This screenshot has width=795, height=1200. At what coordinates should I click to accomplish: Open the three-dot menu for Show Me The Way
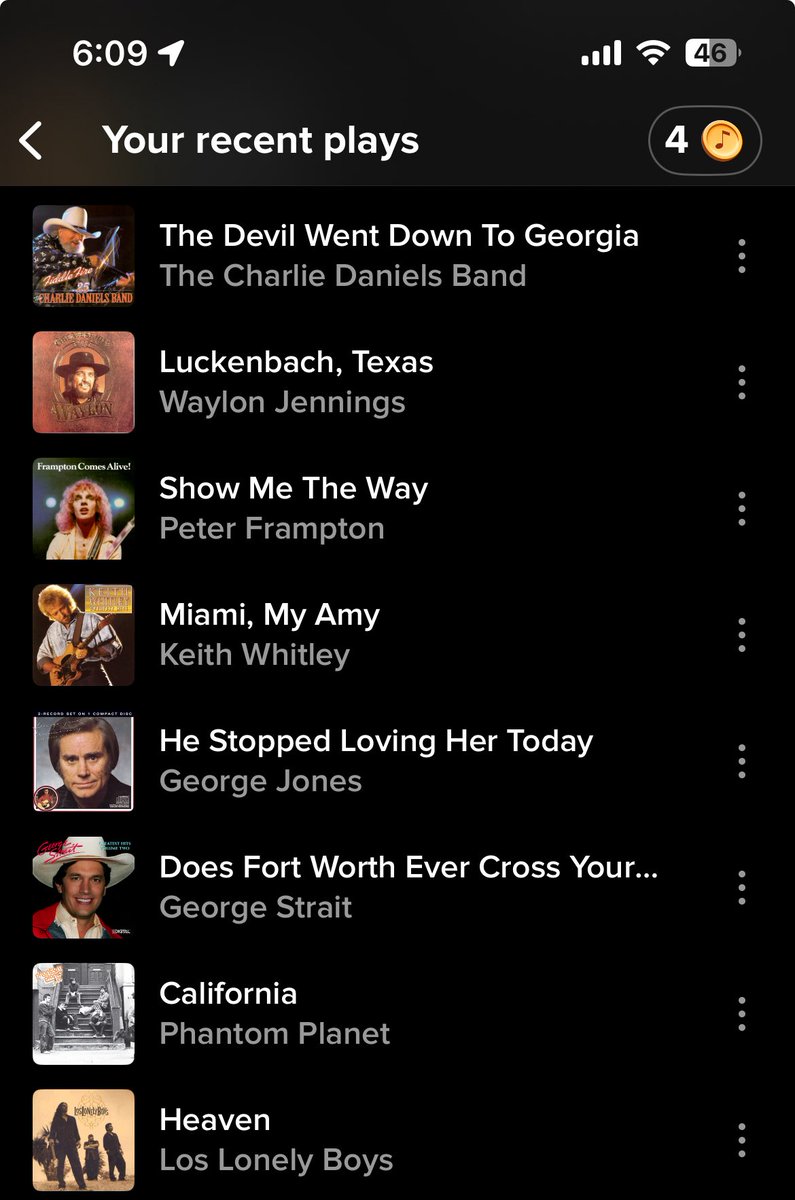(741, 508)
